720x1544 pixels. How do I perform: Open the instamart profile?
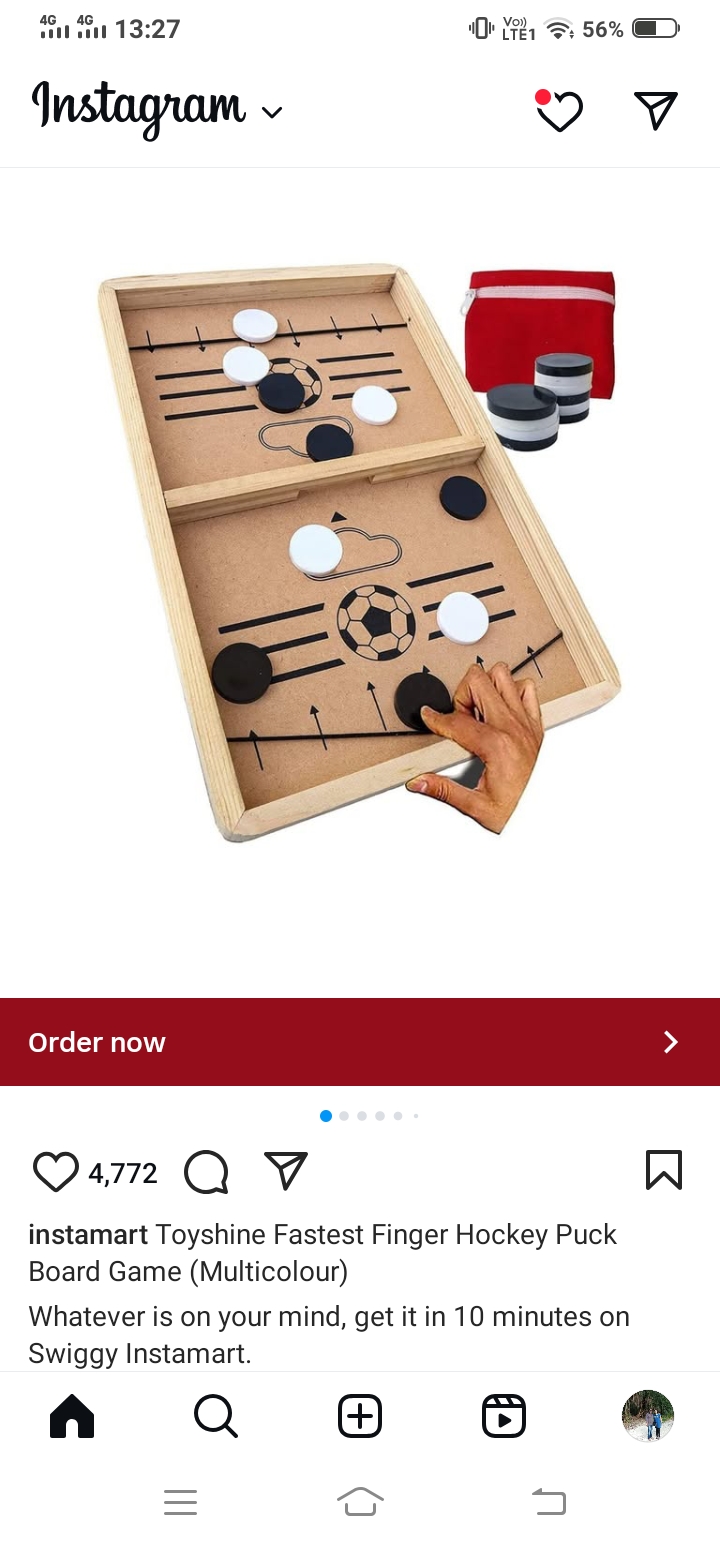[x=88, y=1235]
